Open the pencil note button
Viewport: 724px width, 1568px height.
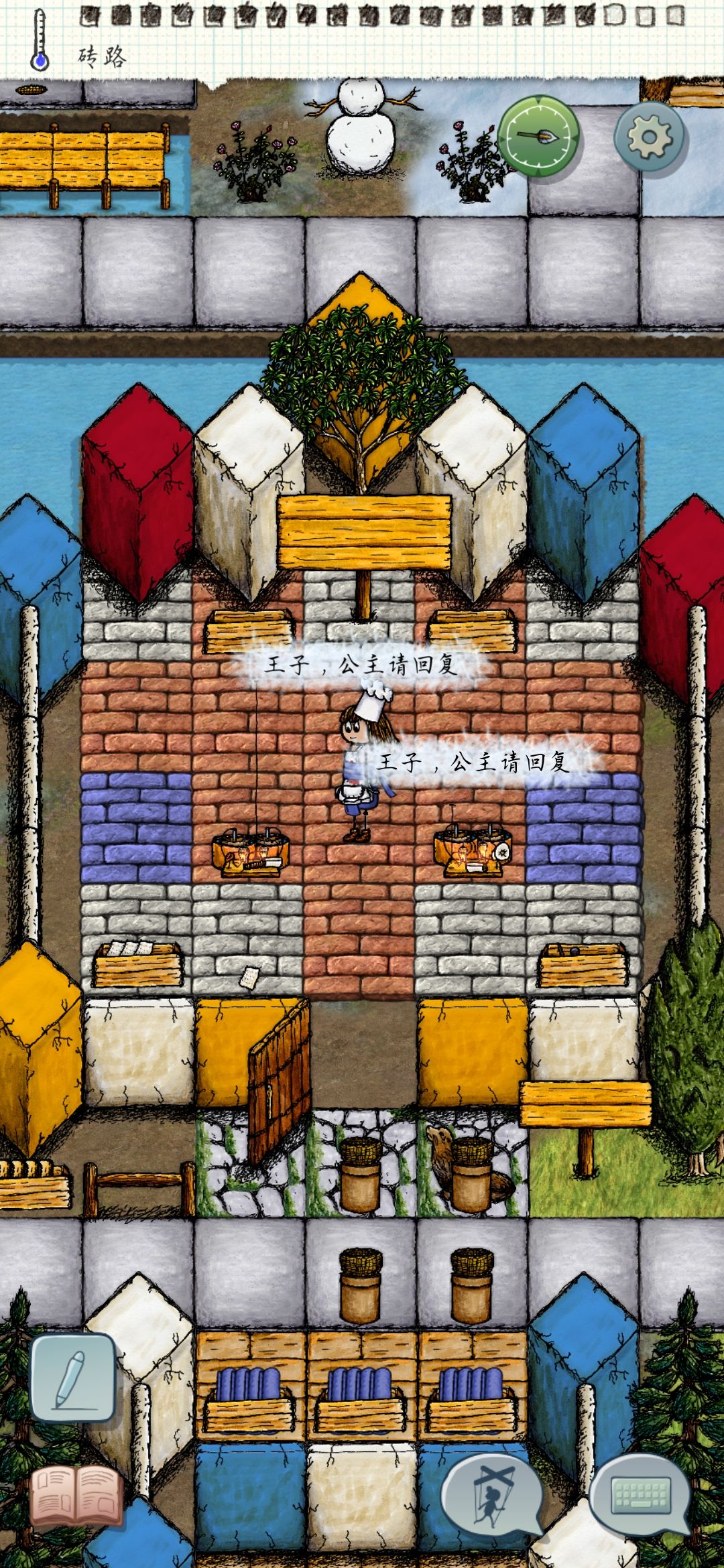72,1377
